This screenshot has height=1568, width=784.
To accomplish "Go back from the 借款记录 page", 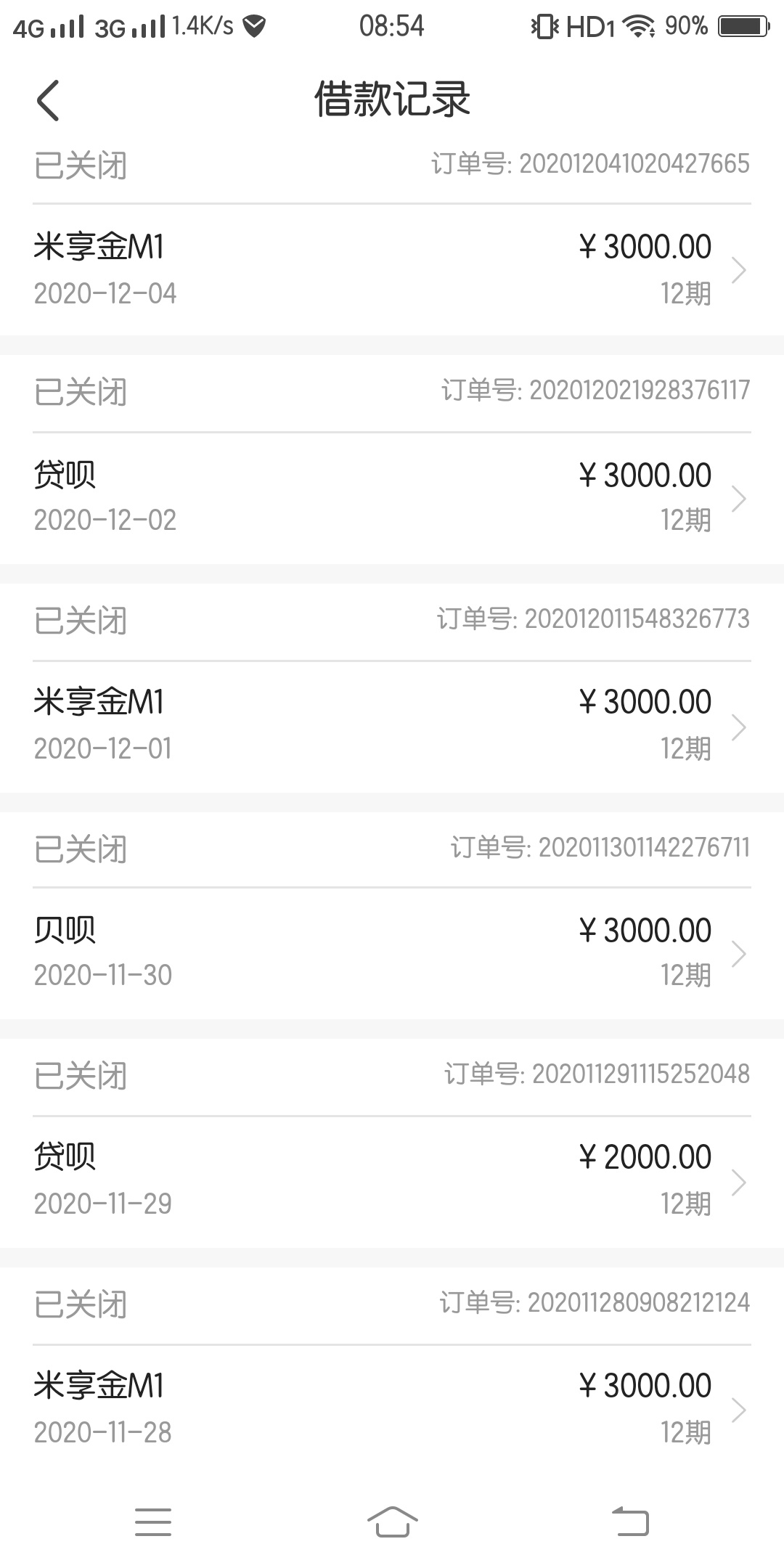I will [48, 100].
